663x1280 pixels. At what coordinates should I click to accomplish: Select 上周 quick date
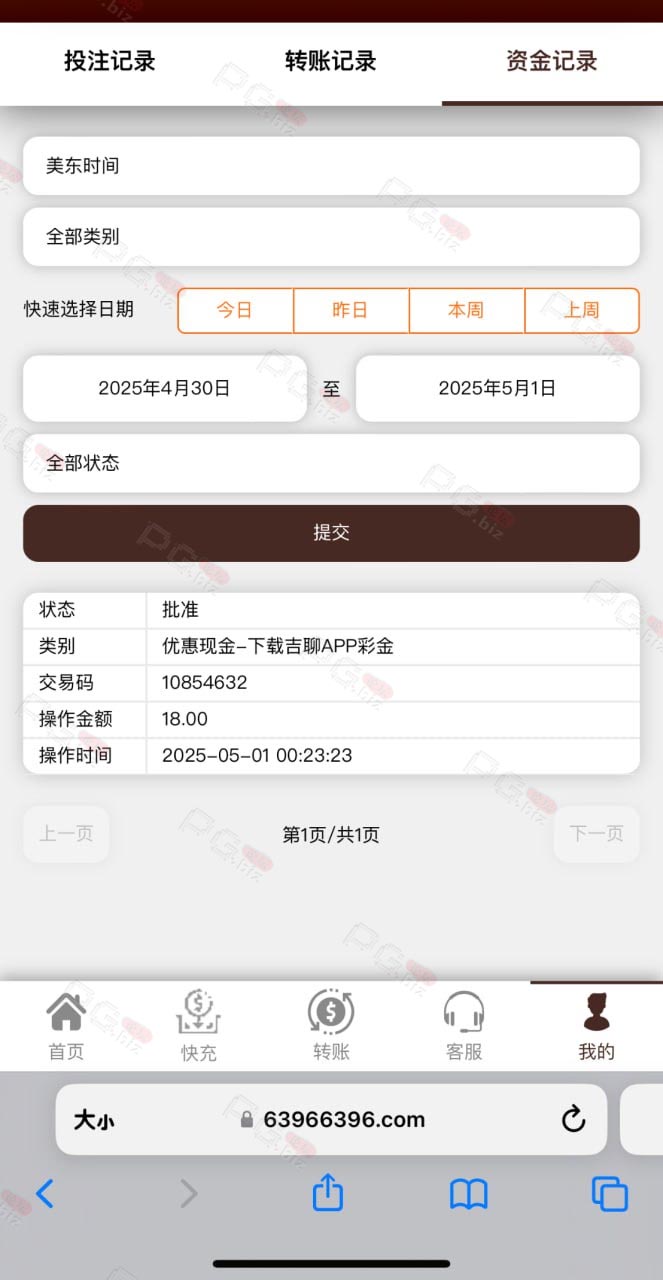pos(582,310)
